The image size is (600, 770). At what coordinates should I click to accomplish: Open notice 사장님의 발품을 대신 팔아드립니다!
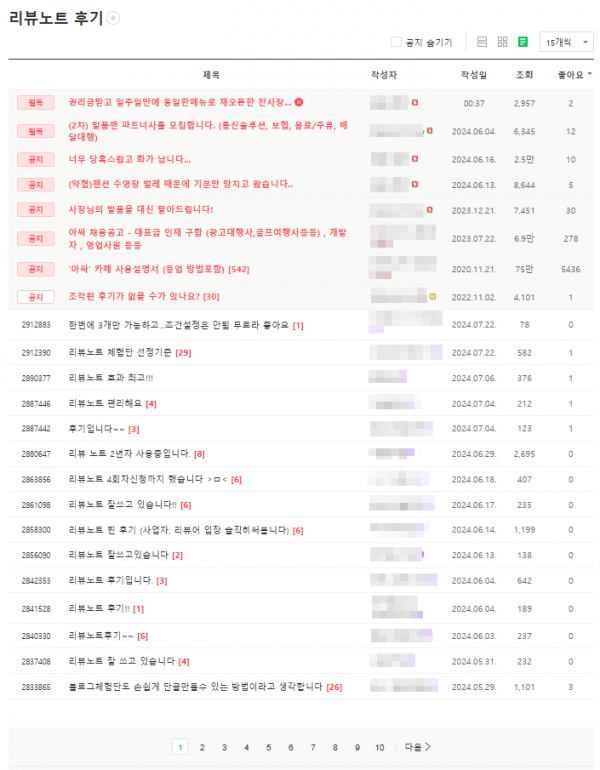[x=140, y=210]
